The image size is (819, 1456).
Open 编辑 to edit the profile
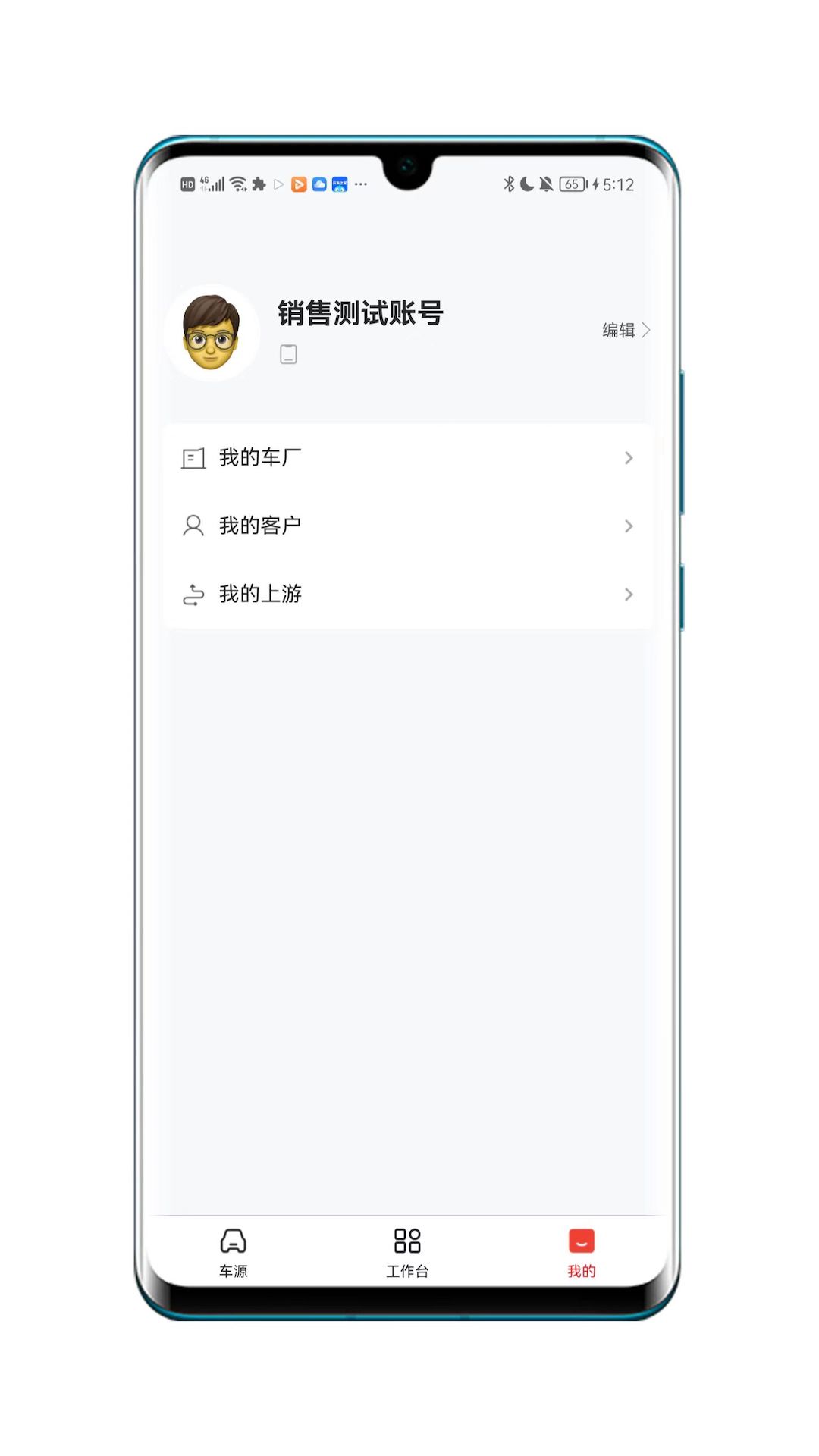click(625, 330)
